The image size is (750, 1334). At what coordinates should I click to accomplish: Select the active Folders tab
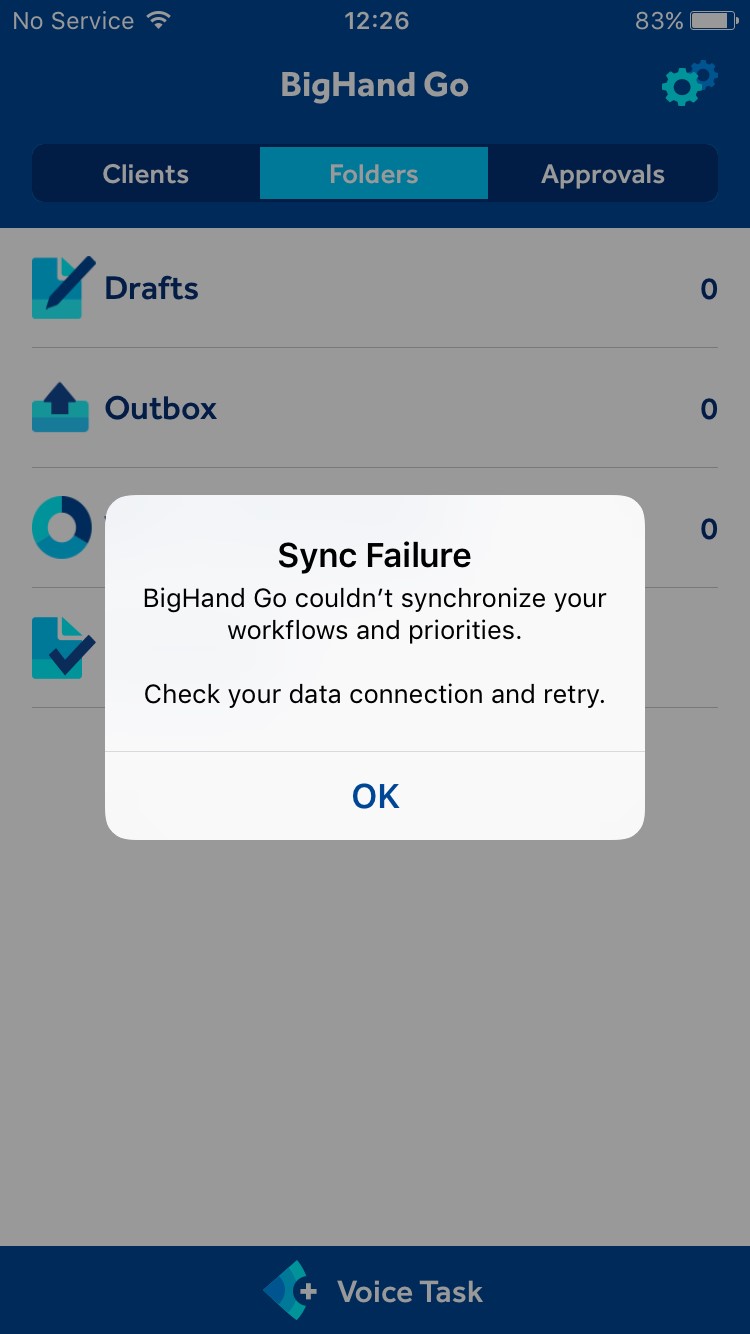(x=374, y=173)
